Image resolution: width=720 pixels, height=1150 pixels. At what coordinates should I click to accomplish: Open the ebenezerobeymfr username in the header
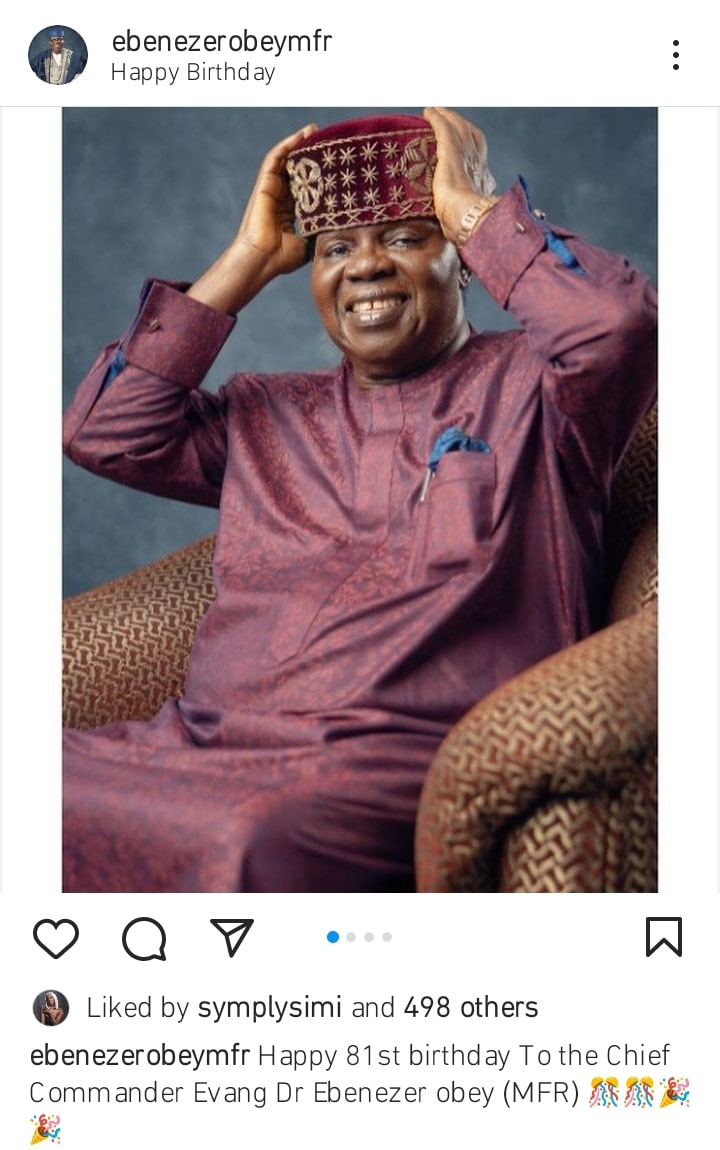pyautogui.click(x=221, y=41)
